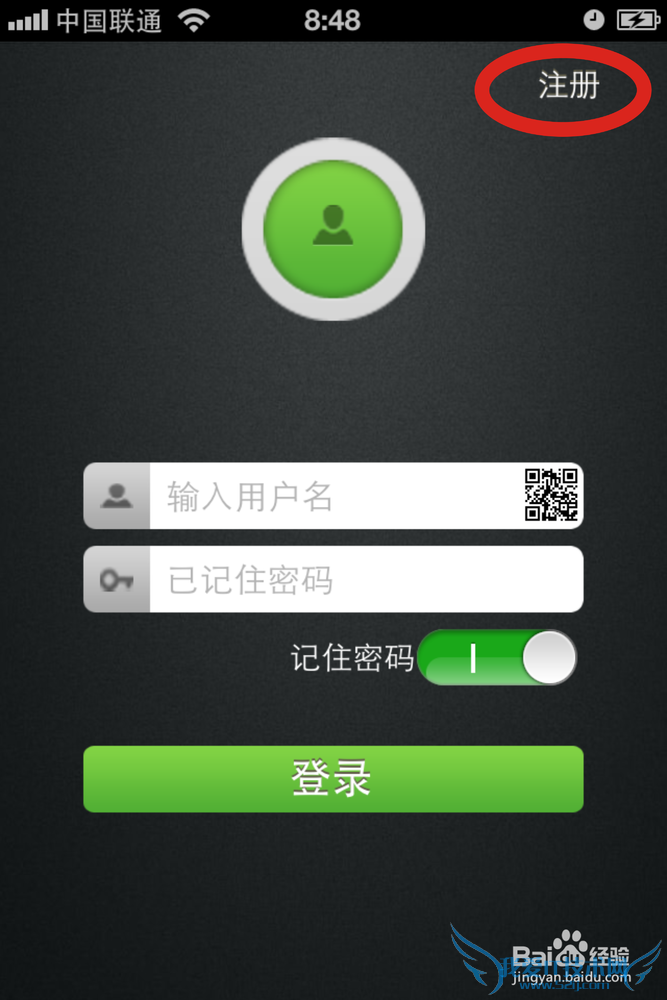The image size is (667, 1000).
Task: Tap the QR code scan icon in the username field
Action: (x=551, y=494)
